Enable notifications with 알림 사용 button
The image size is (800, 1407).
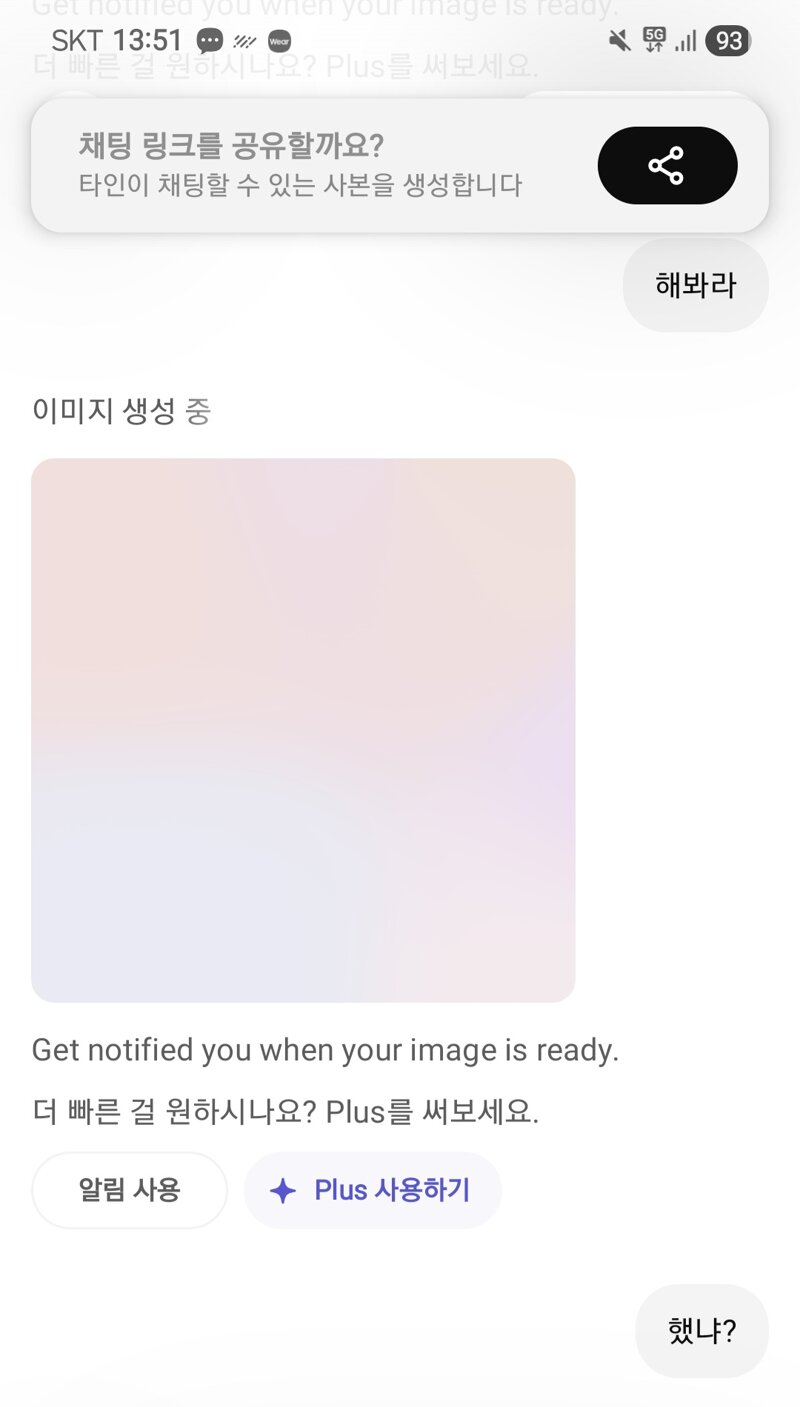click(129, 1190)
